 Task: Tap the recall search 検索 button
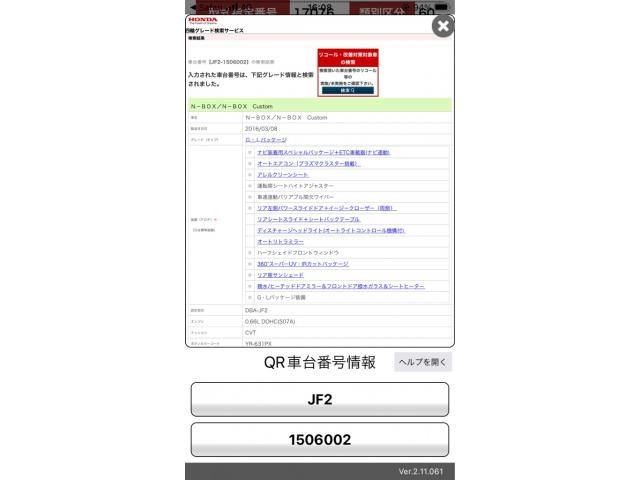pos(346,90)
